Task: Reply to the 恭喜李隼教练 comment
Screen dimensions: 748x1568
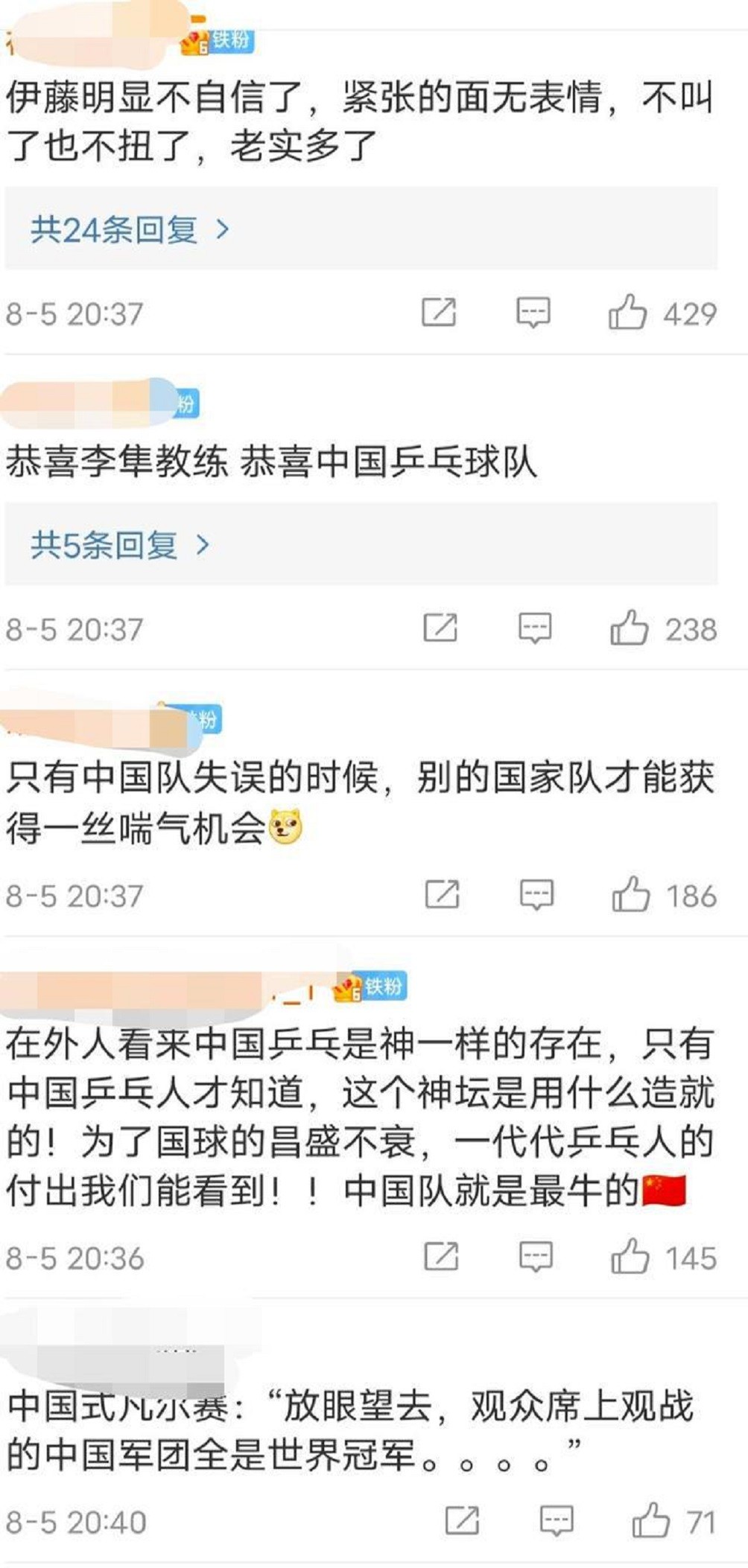Action: click(535, 628)
